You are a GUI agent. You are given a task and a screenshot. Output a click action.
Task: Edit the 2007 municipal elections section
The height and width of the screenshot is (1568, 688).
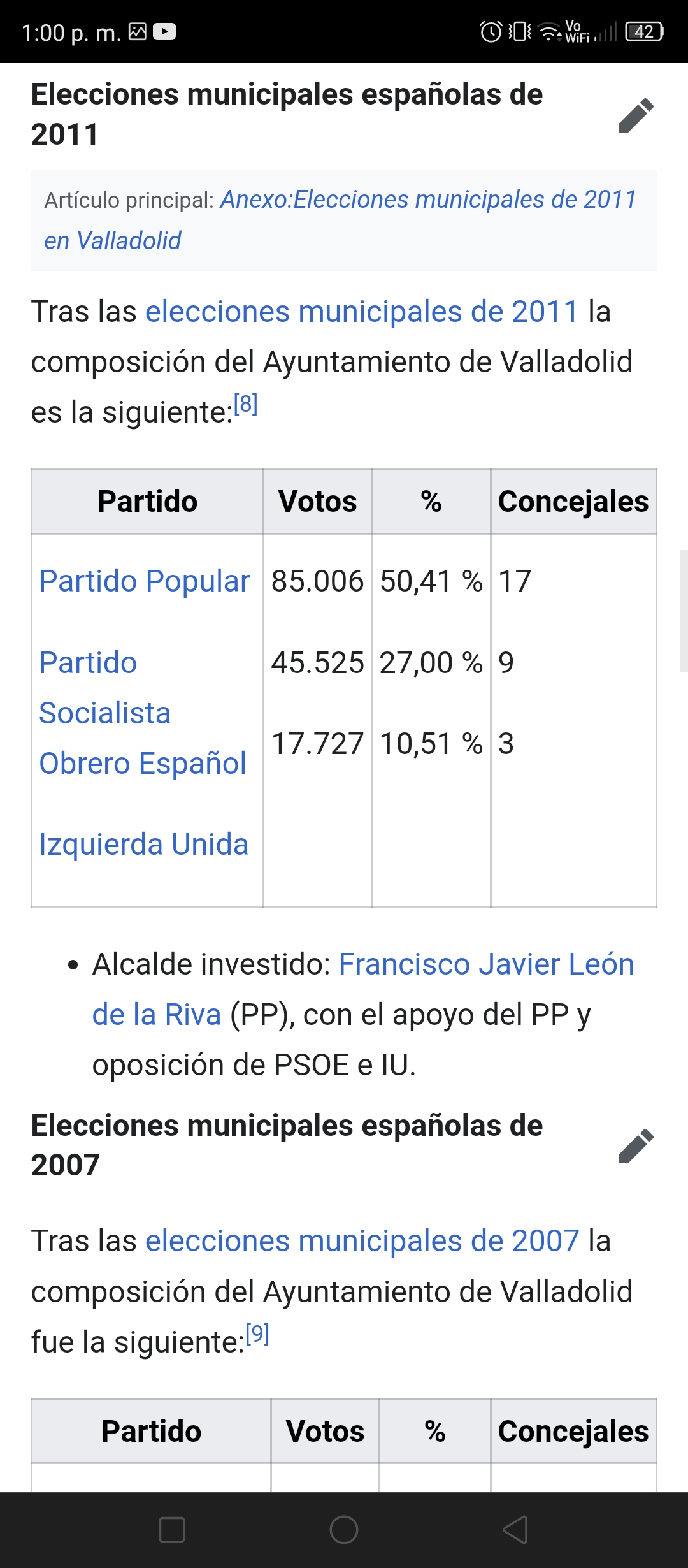tap(636, 1146)
